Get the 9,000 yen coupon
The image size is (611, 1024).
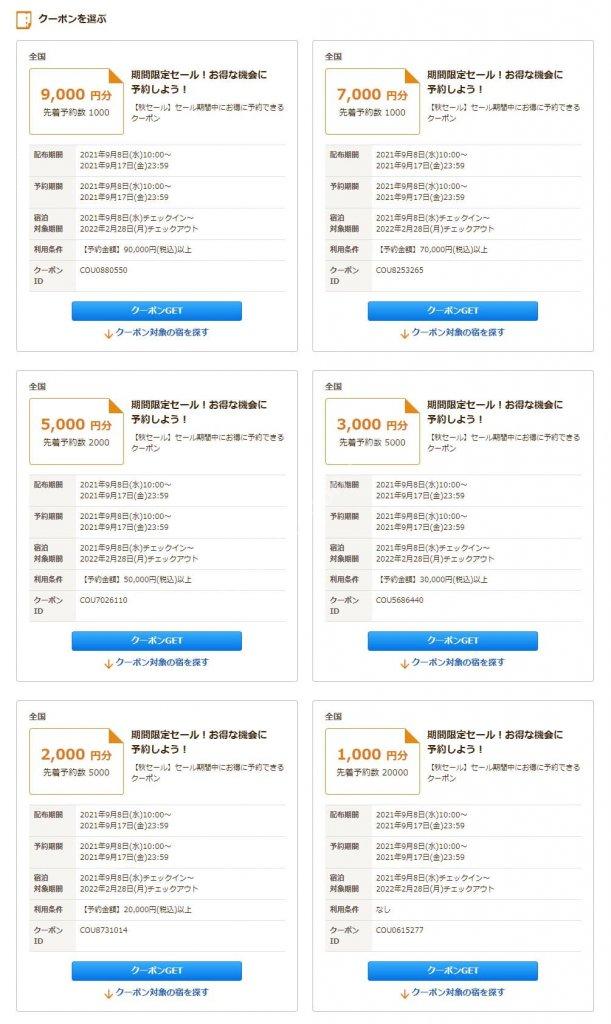[157, 311]
